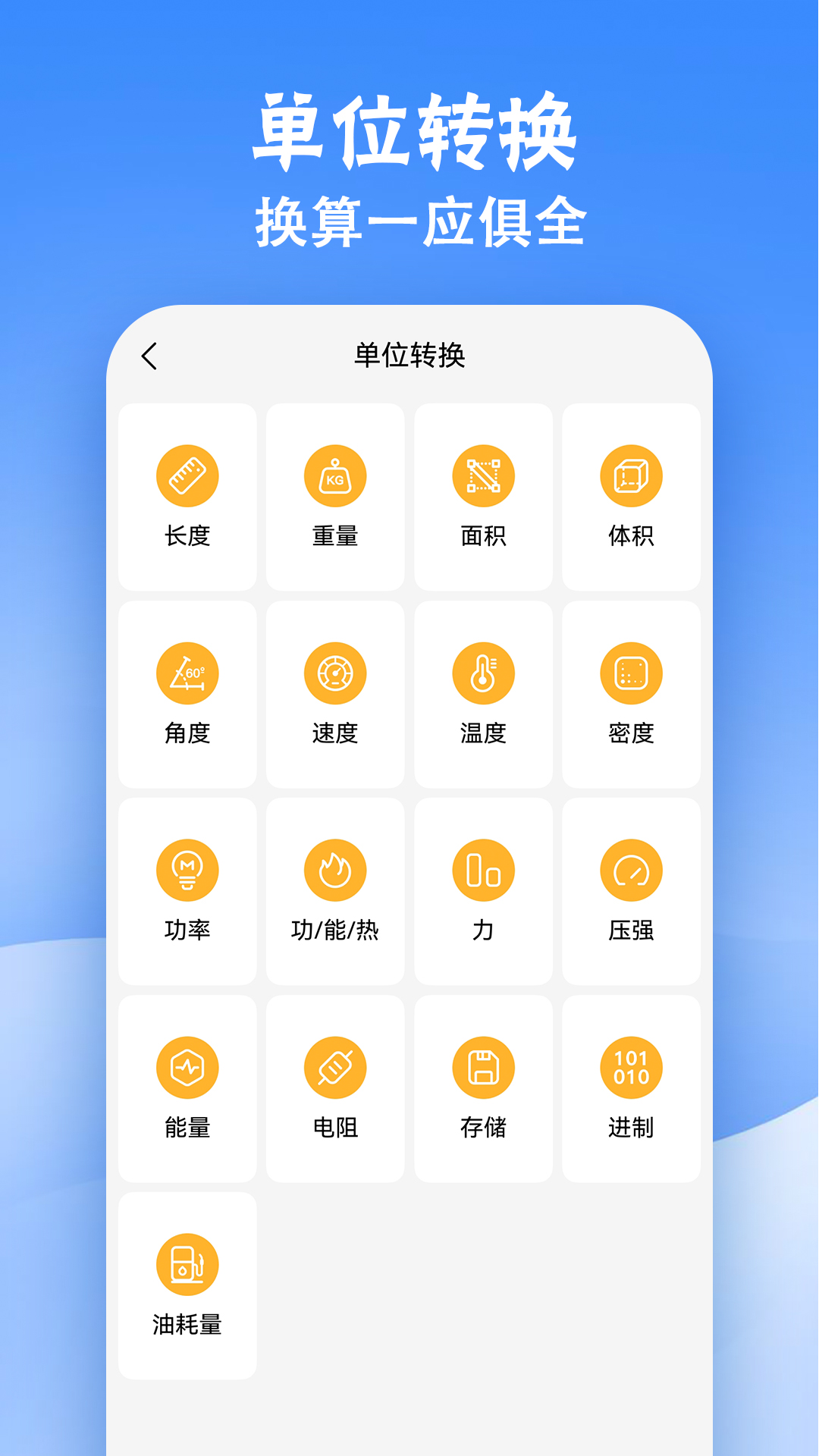Open the 油耗量 fuel consumption converter

[187, 1283]
